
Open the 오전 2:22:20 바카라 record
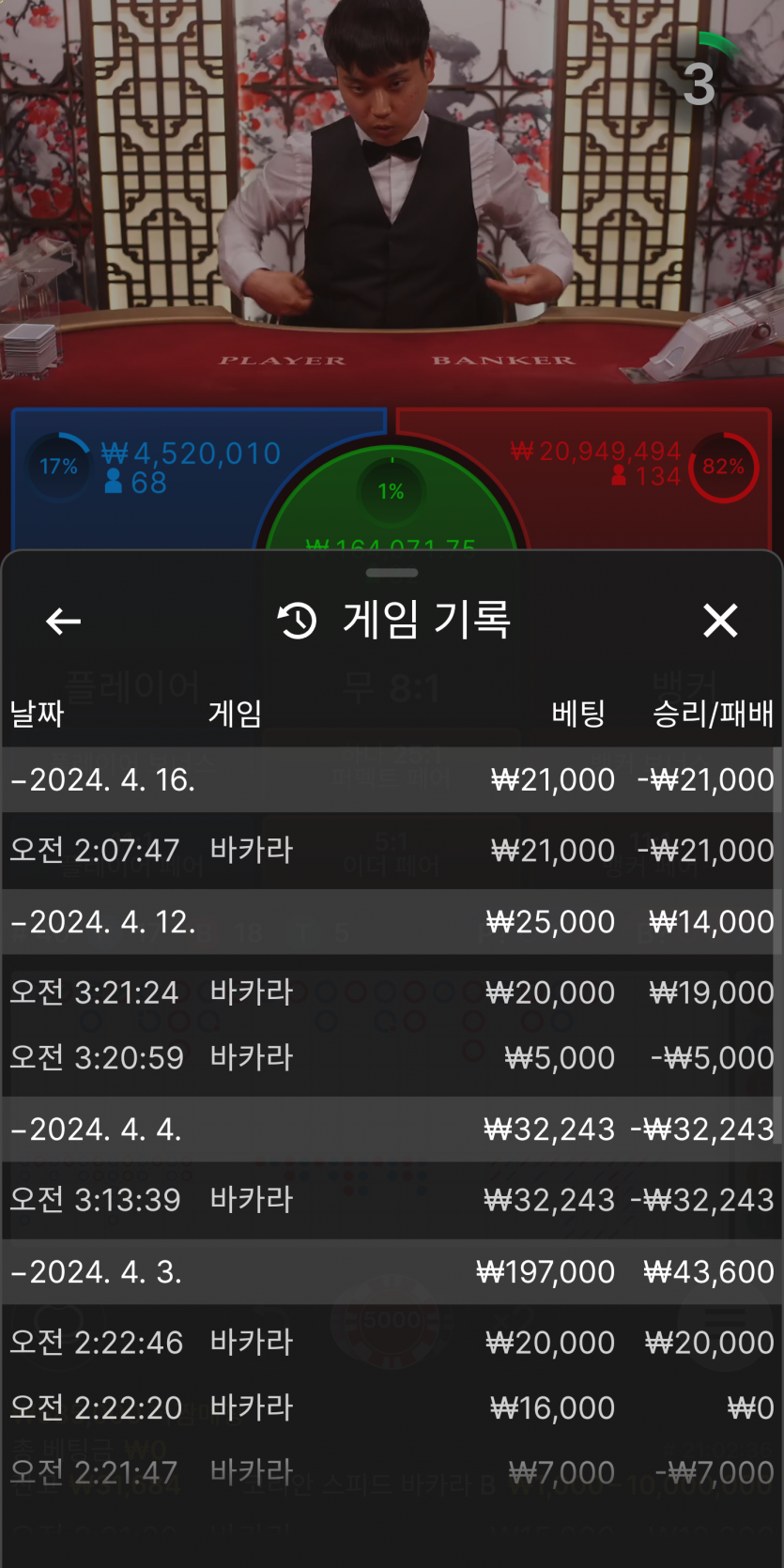tap(392, 1407)
